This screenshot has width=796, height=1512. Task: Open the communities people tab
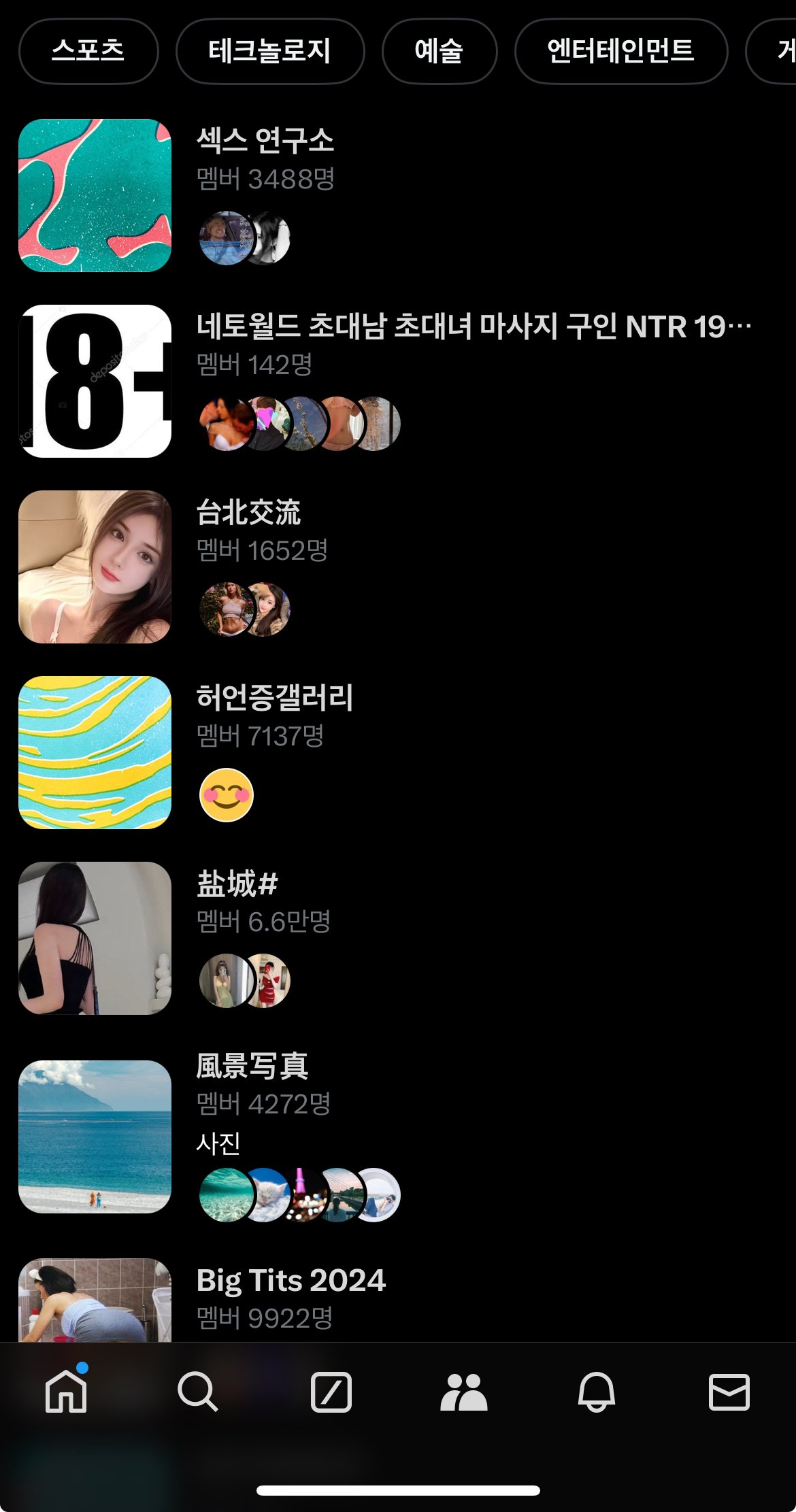[x=463, y=1392]
